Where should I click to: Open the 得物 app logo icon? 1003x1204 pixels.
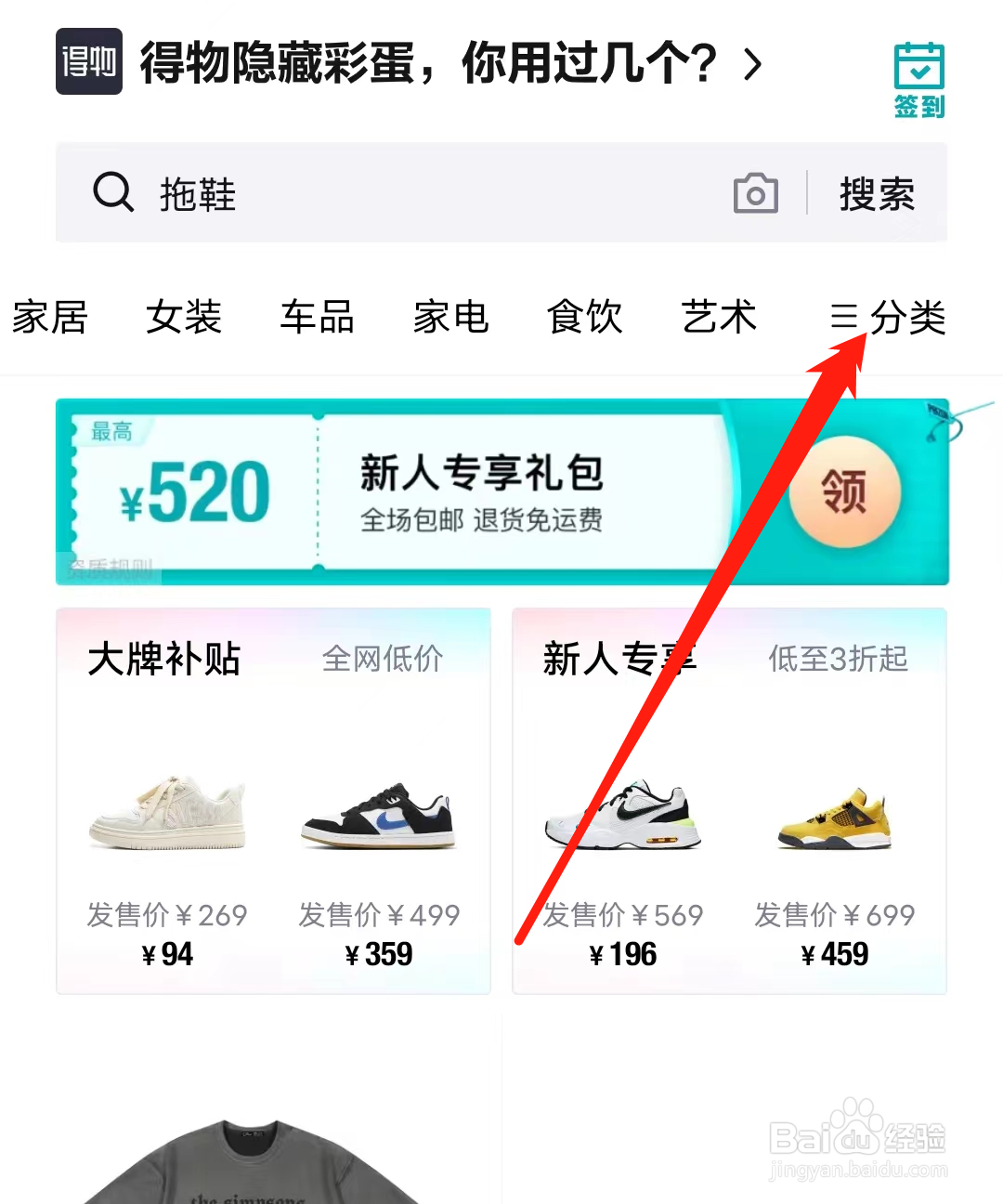click(88, 63)
